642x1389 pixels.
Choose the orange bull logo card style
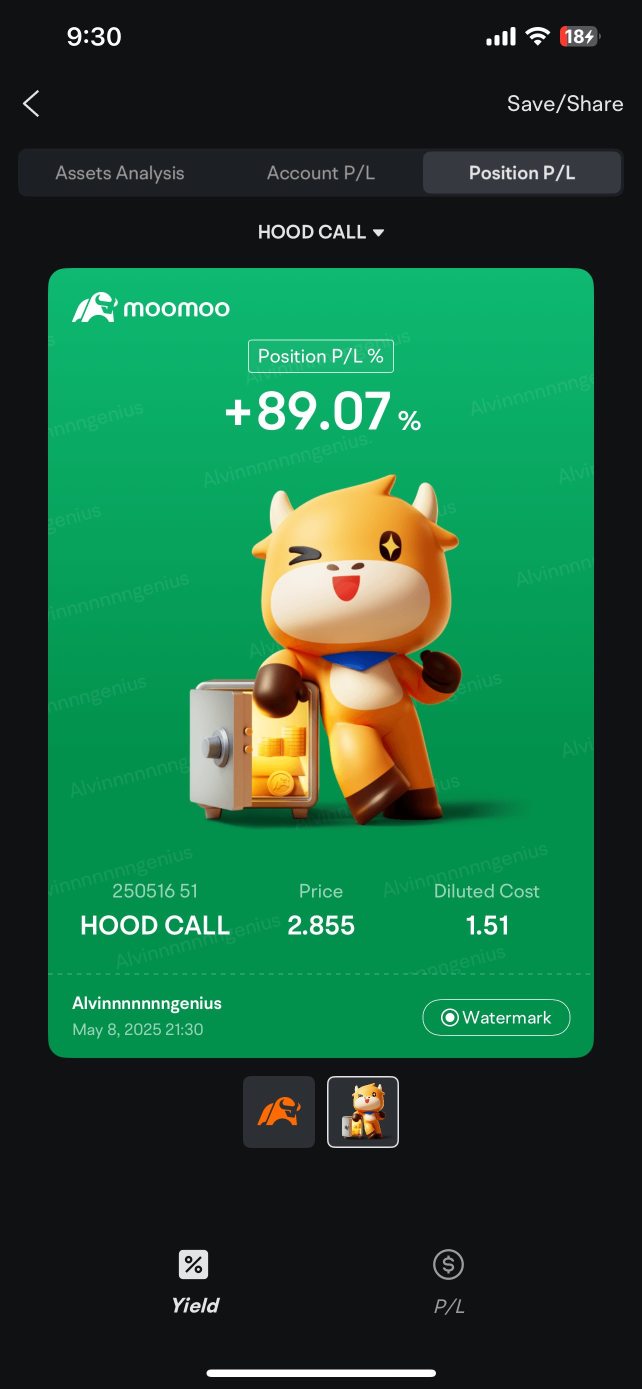pyautogui.click(x=279, y=1112)
